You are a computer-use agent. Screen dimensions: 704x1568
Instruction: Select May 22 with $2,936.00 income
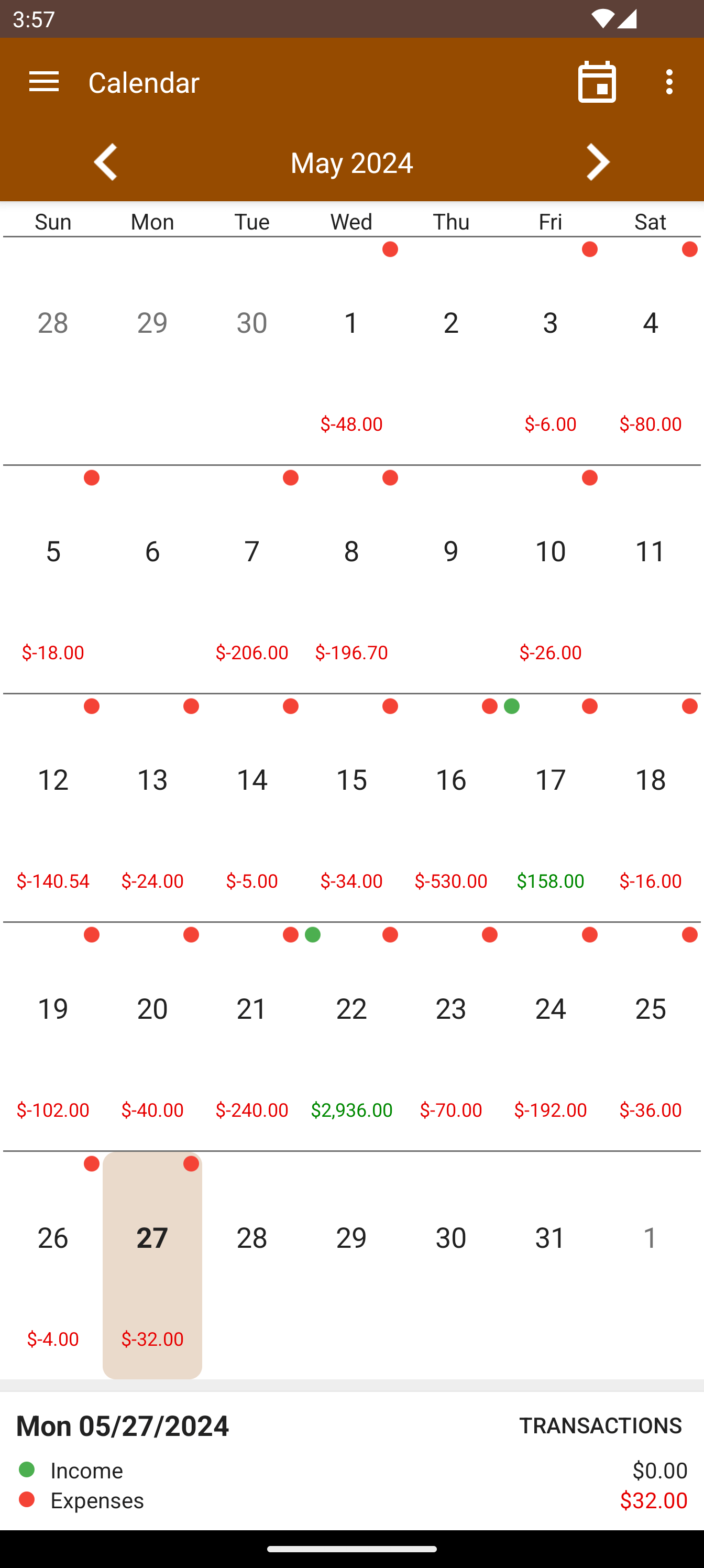coord(351,1037)
